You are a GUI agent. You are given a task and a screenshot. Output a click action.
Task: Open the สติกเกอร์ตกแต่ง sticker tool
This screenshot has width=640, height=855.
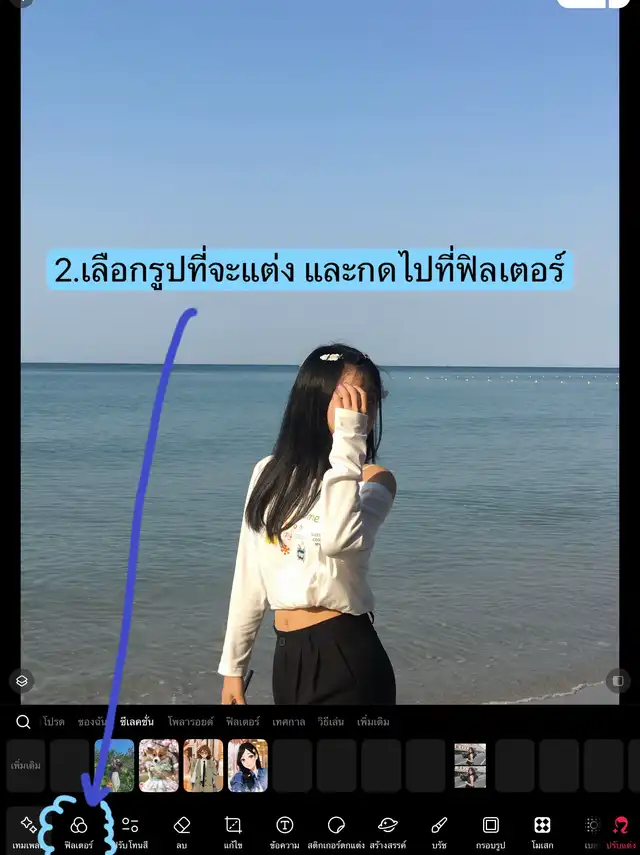[336, 831]
